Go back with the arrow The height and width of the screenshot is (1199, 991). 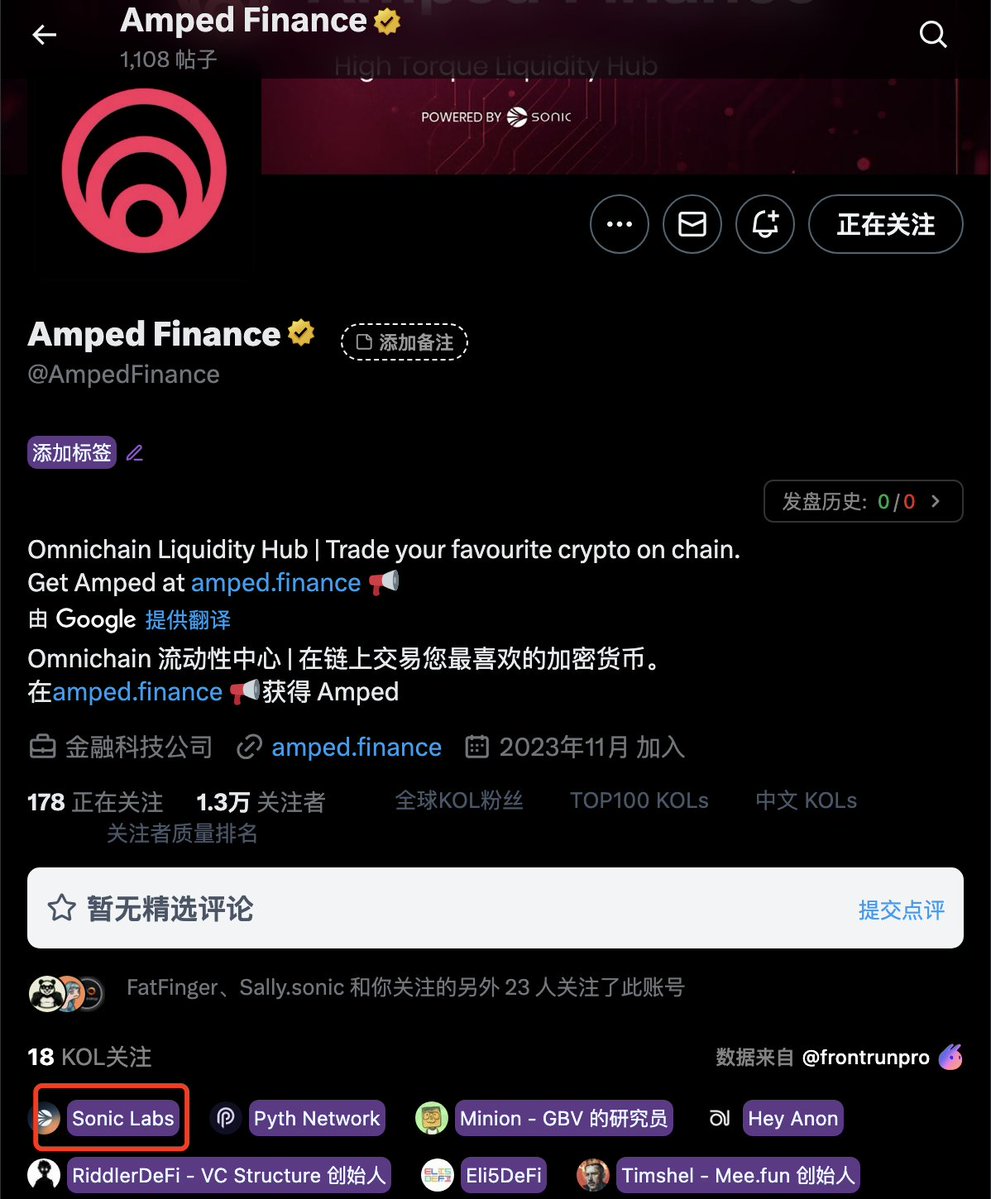(44, 35)
